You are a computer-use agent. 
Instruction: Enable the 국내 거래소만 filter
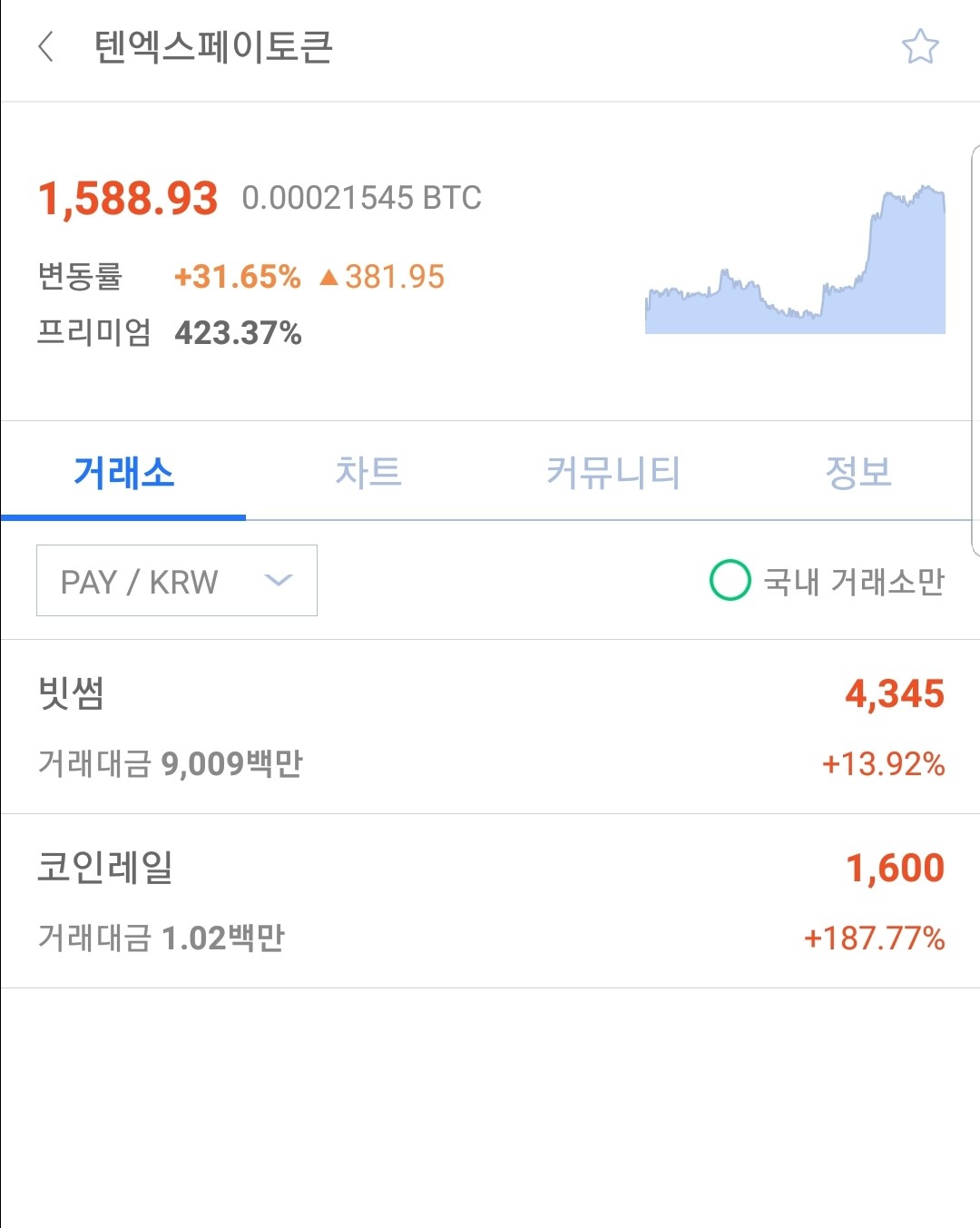point(729,579)
